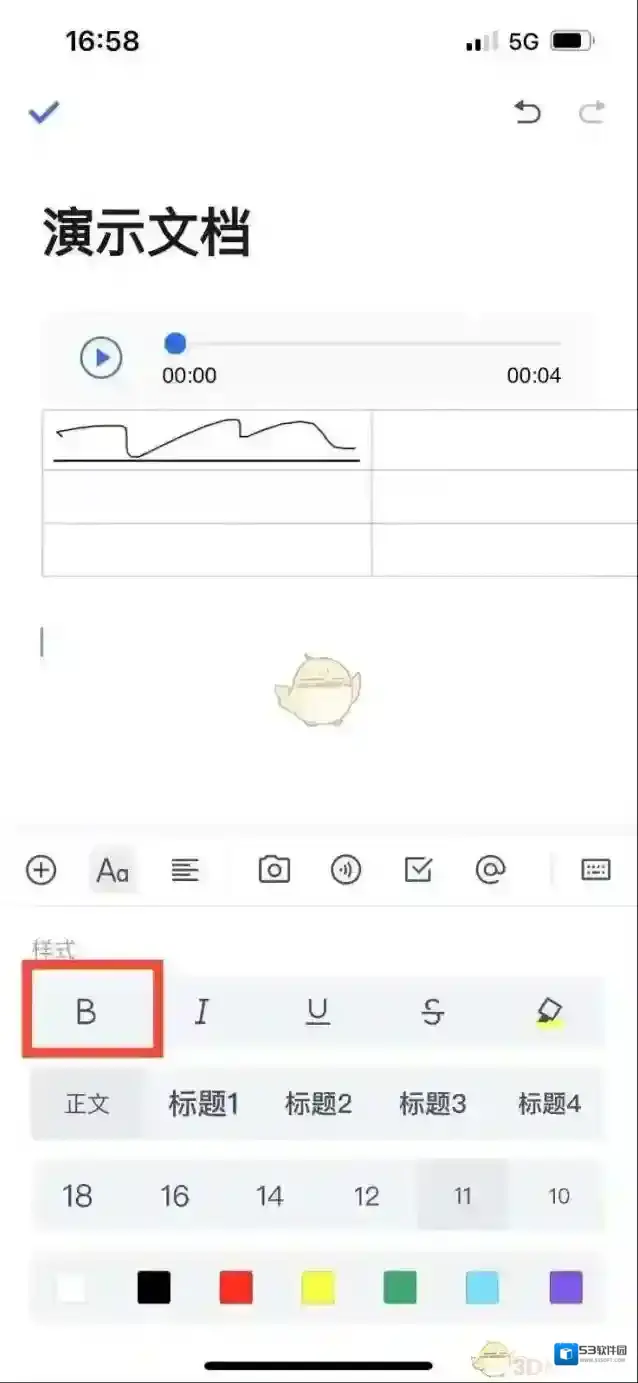The width and height of the screenshot is (638, 1383).
Task: Apply italic formatting
Action: click(x=202, y=1012)
